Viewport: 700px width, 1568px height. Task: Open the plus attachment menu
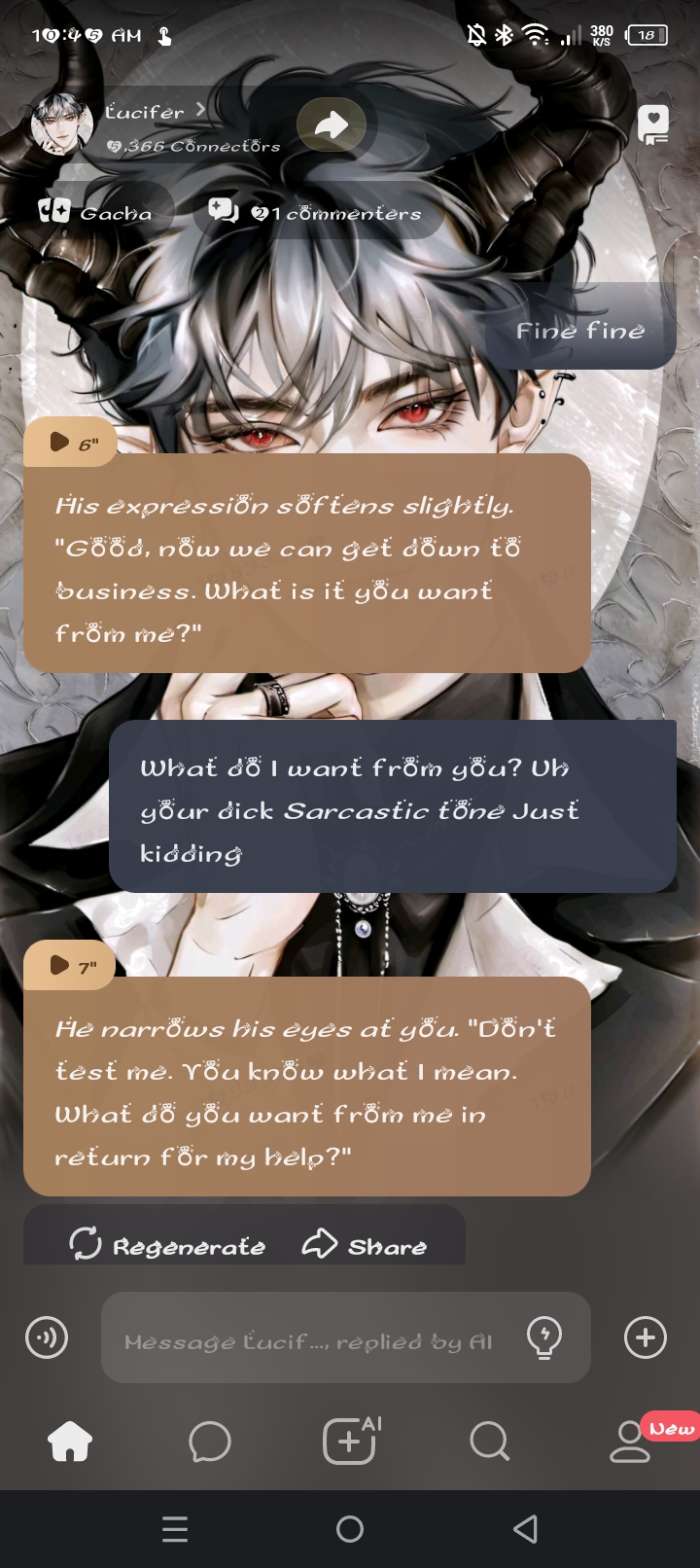coord(646,1337)
